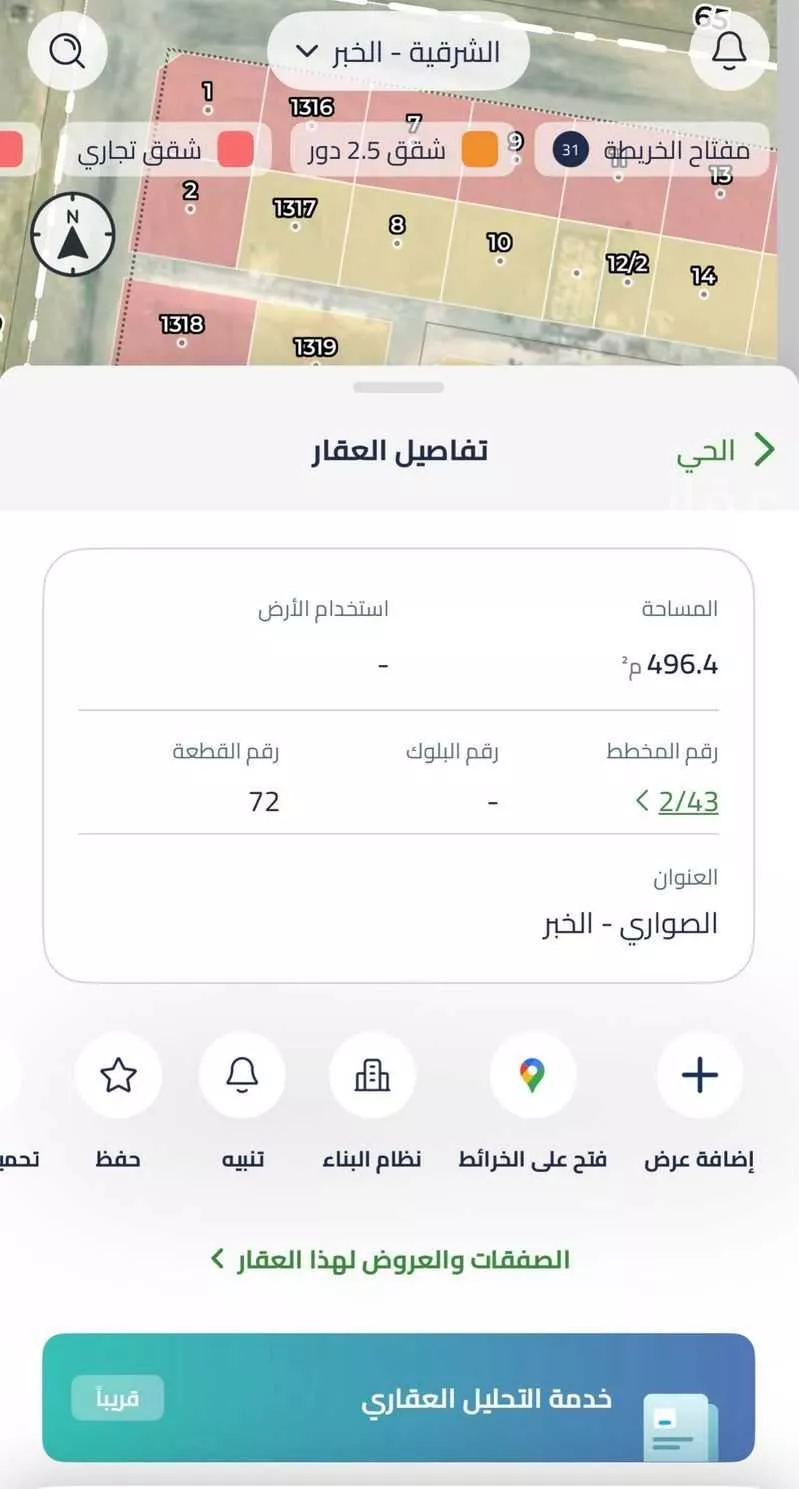
Task: Tap the search magnifier icon
Action: 67,51
